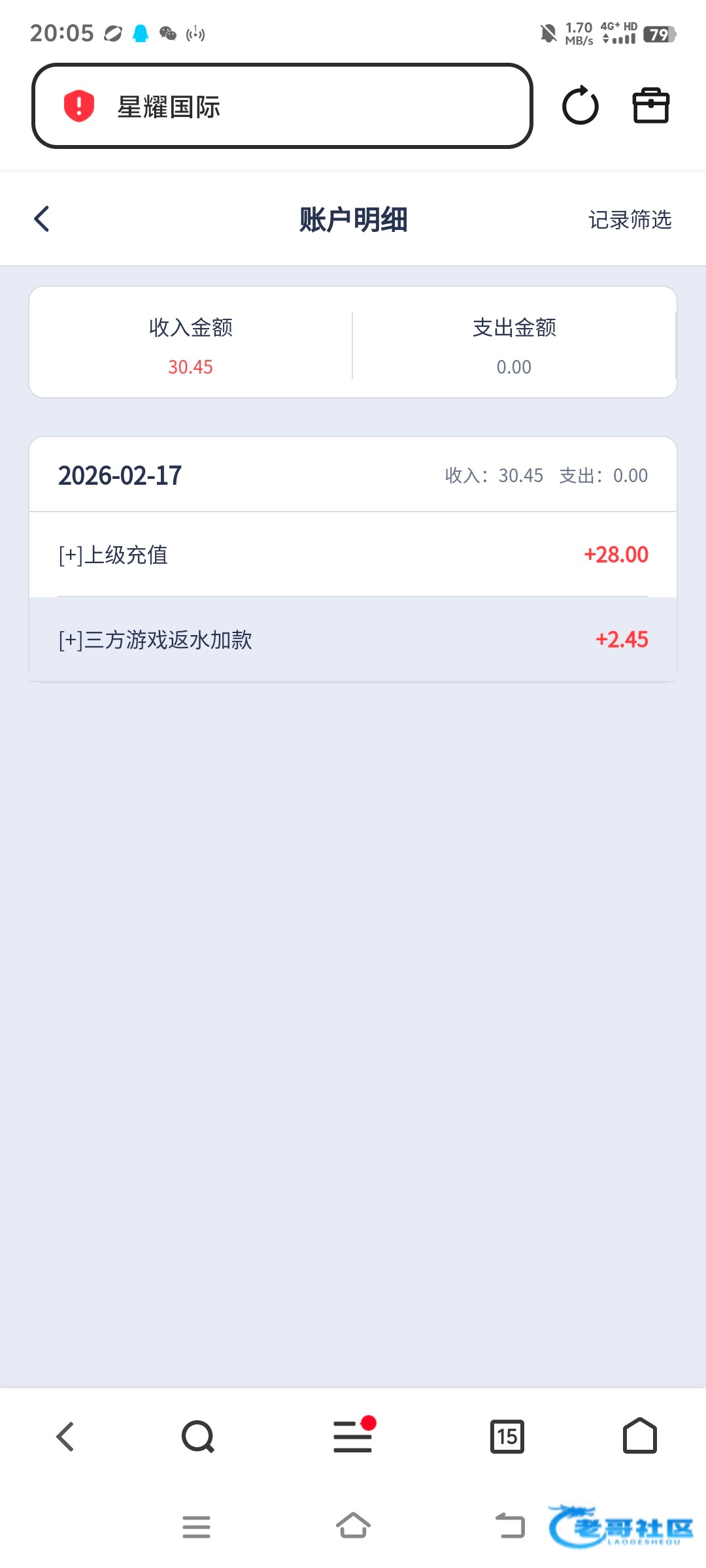Tap the browser back arrow in bottom toolbar

coord(65,1437)
